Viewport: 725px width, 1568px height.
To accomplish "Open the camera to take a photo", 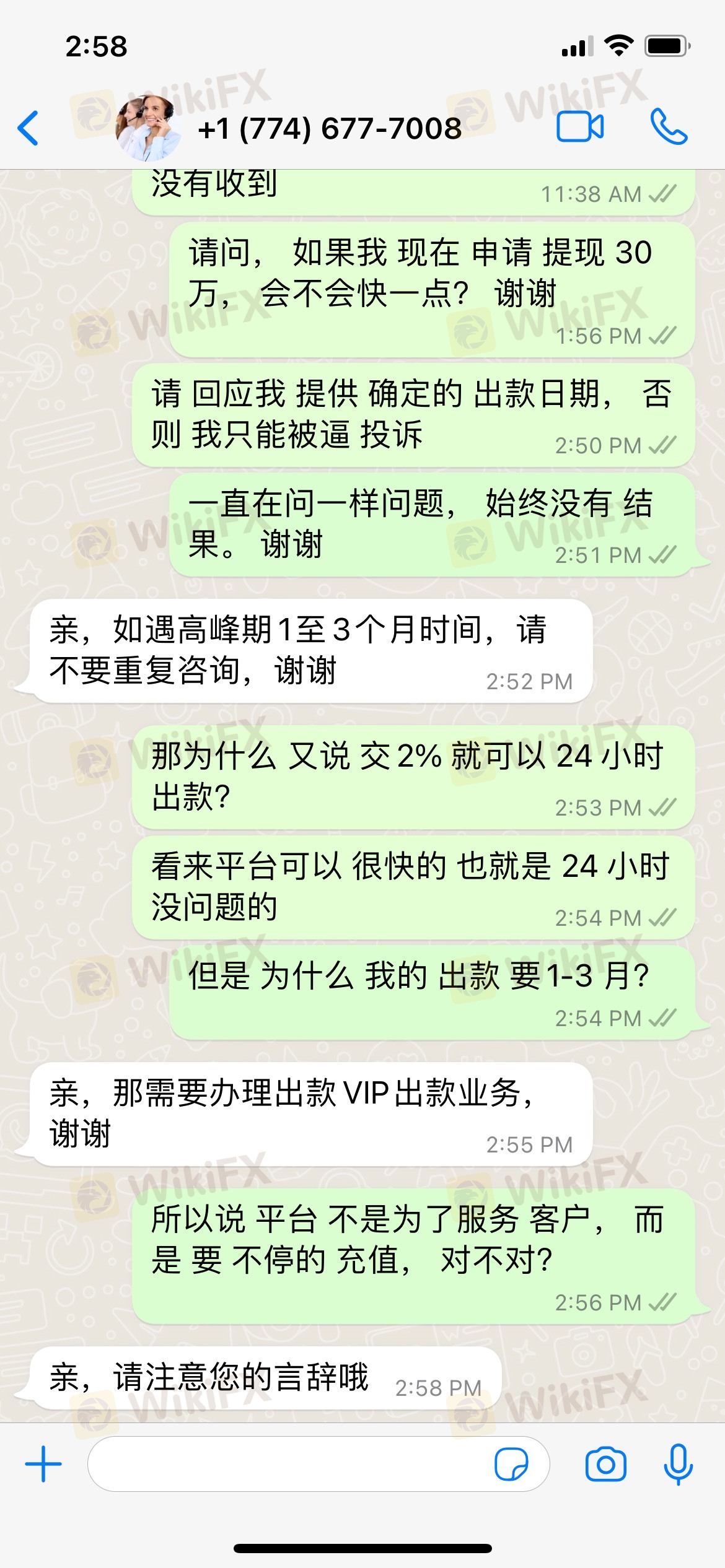I will (605, 1465).
